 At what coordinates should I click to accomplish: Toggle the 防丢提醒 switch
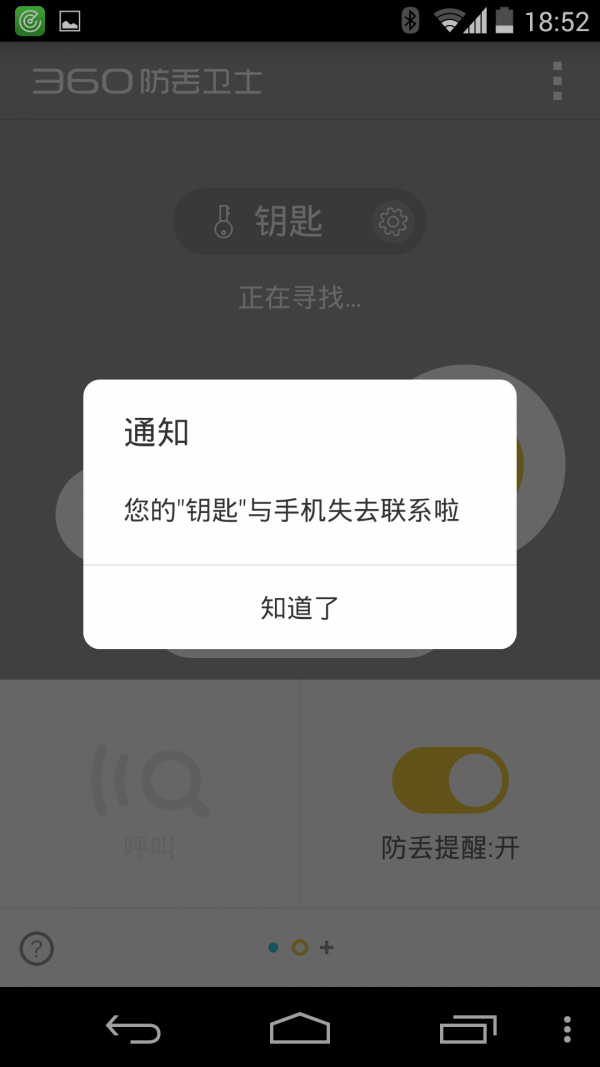pos(450,781)
